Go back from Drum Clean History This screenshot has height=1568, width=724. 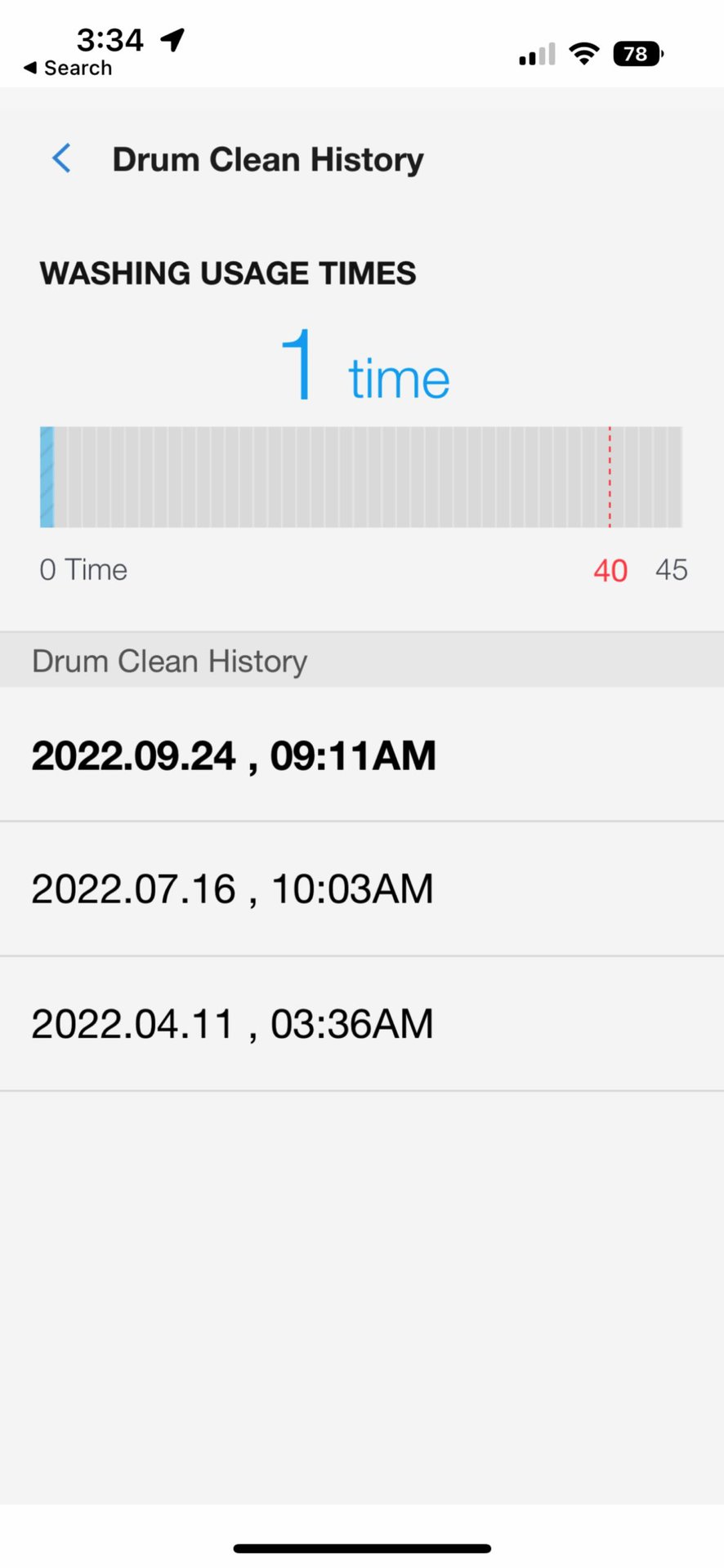pyautogui.click(x=62, y=158)
